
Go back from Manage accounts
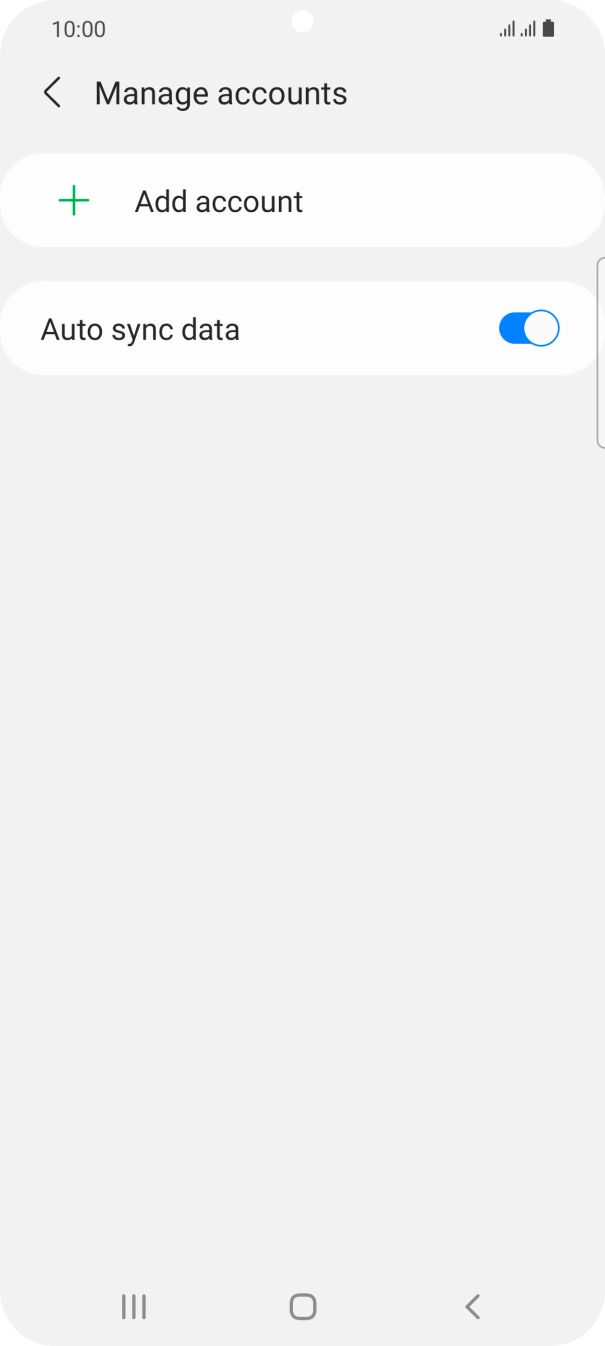[52, 93]
